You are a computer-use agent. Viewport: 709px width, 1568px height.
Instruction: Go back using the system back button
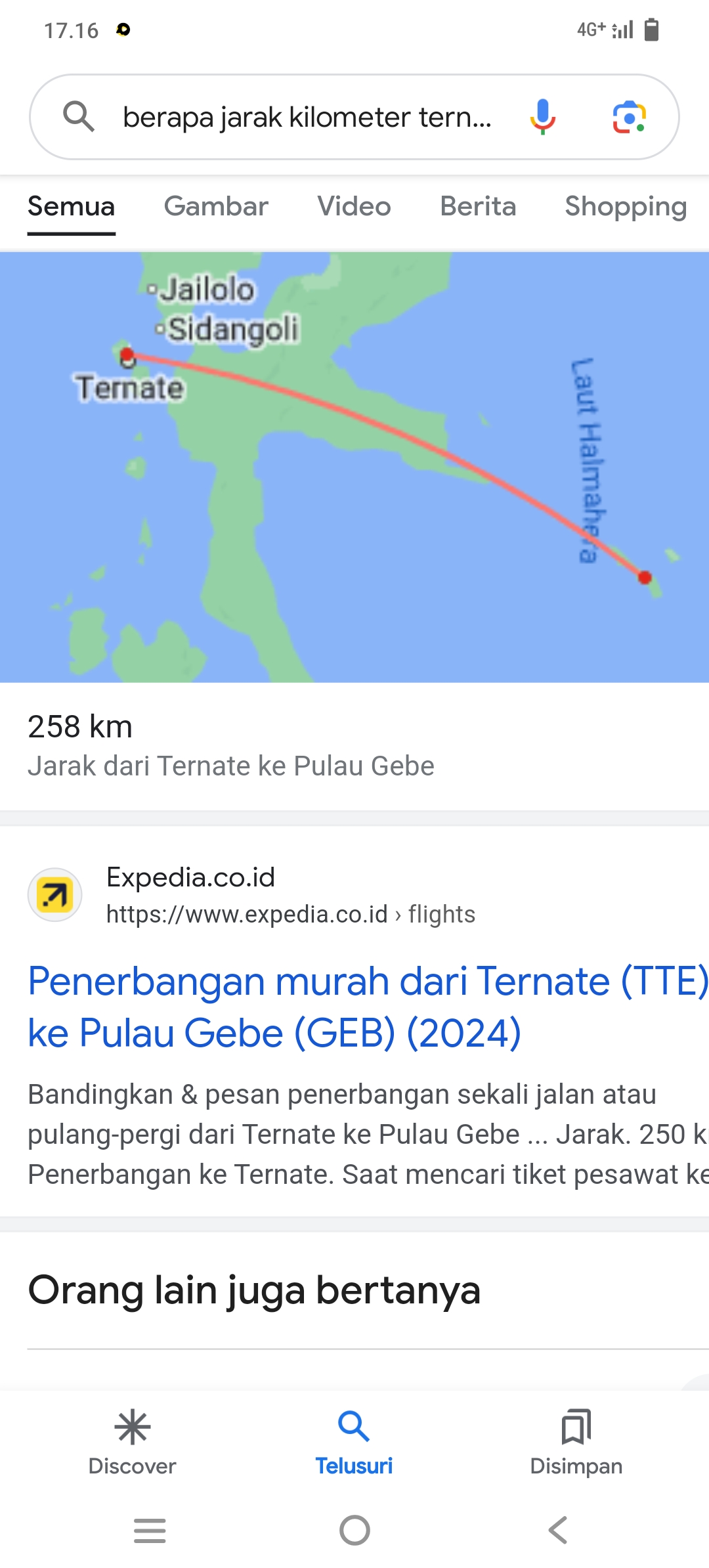[558, 1531]
